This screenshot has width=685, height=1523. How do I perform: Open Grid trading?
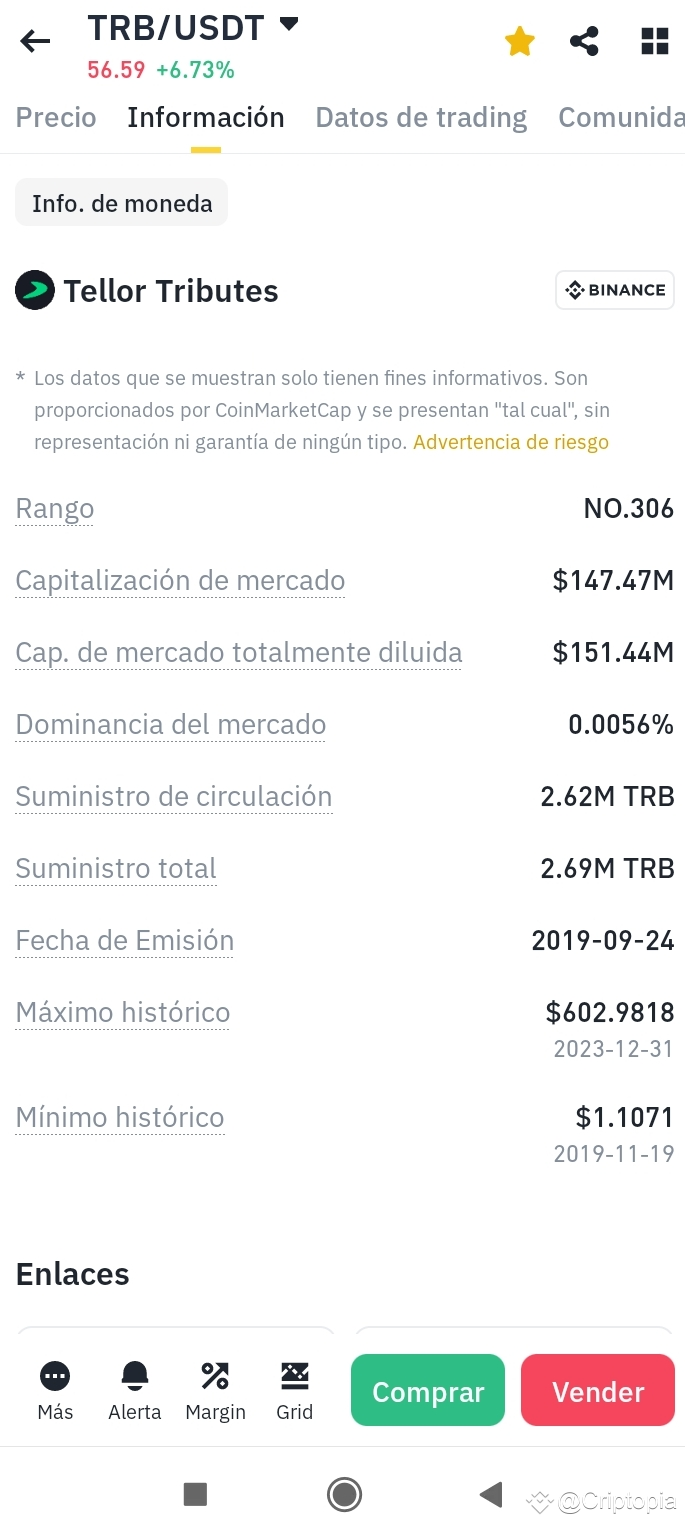click(x=295, y=1390)
